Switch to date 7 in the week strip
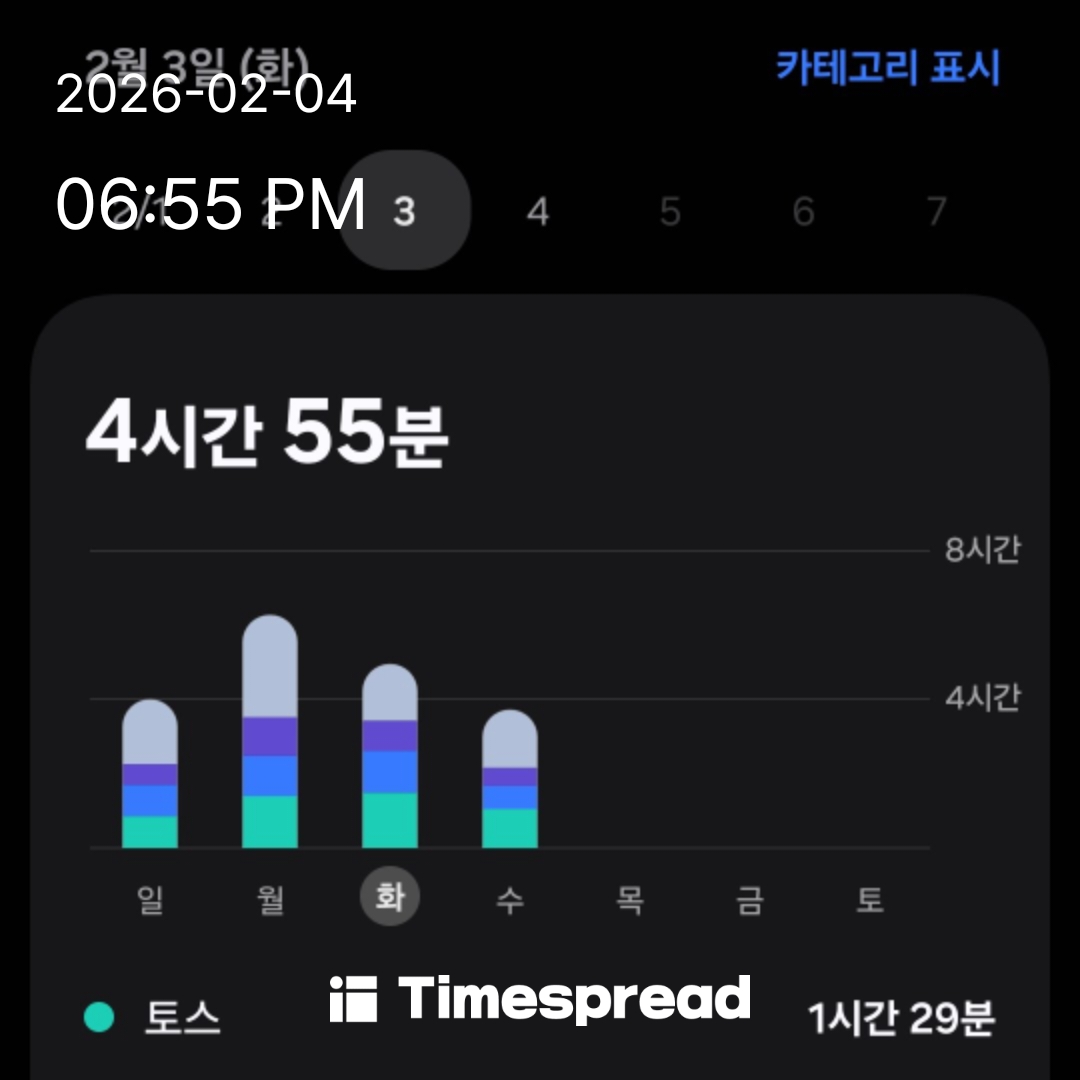 (936, 212)
